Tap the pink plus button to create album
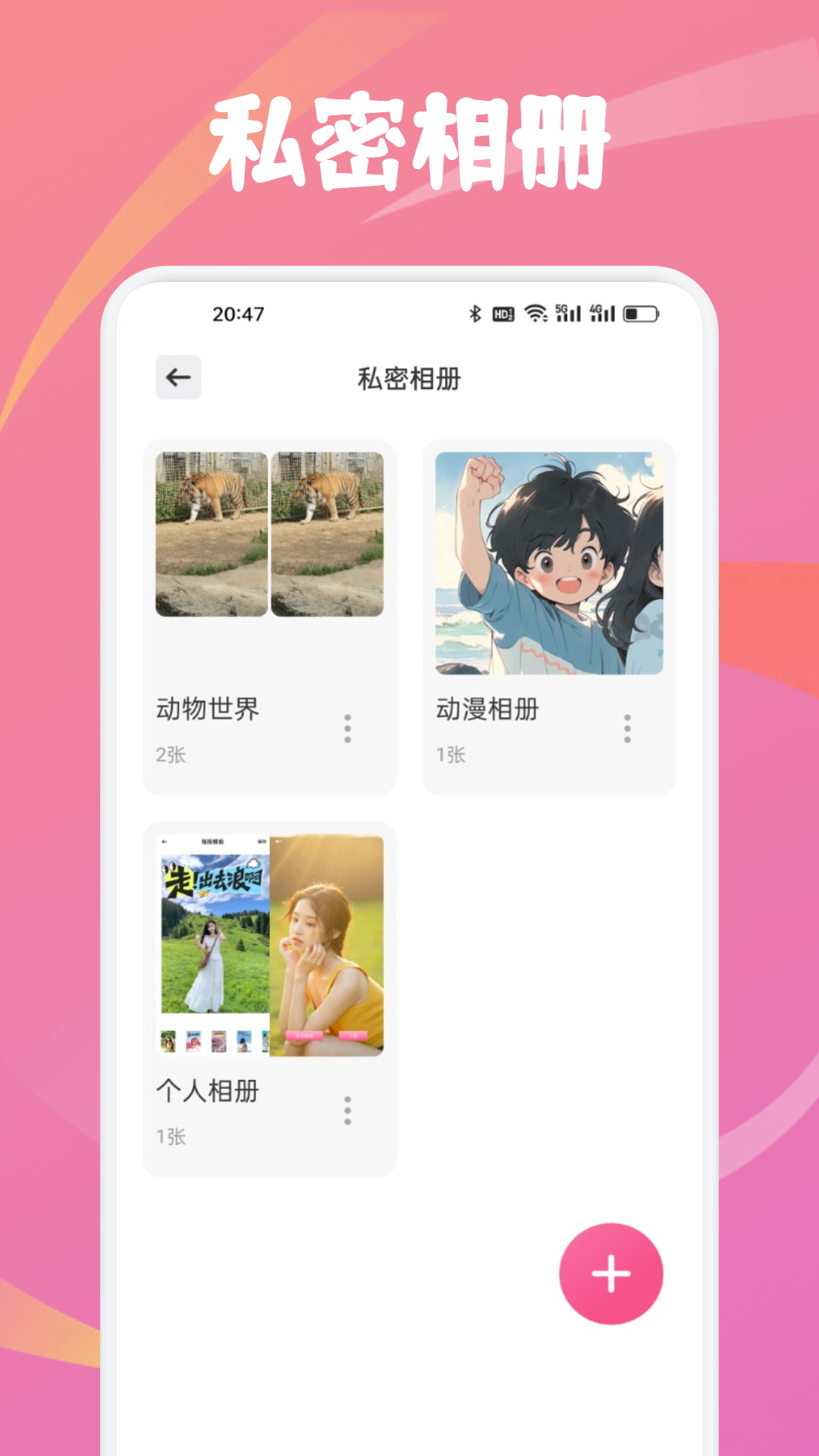The width and height of the screenshot is (819, 1456). coord(611,1274)
